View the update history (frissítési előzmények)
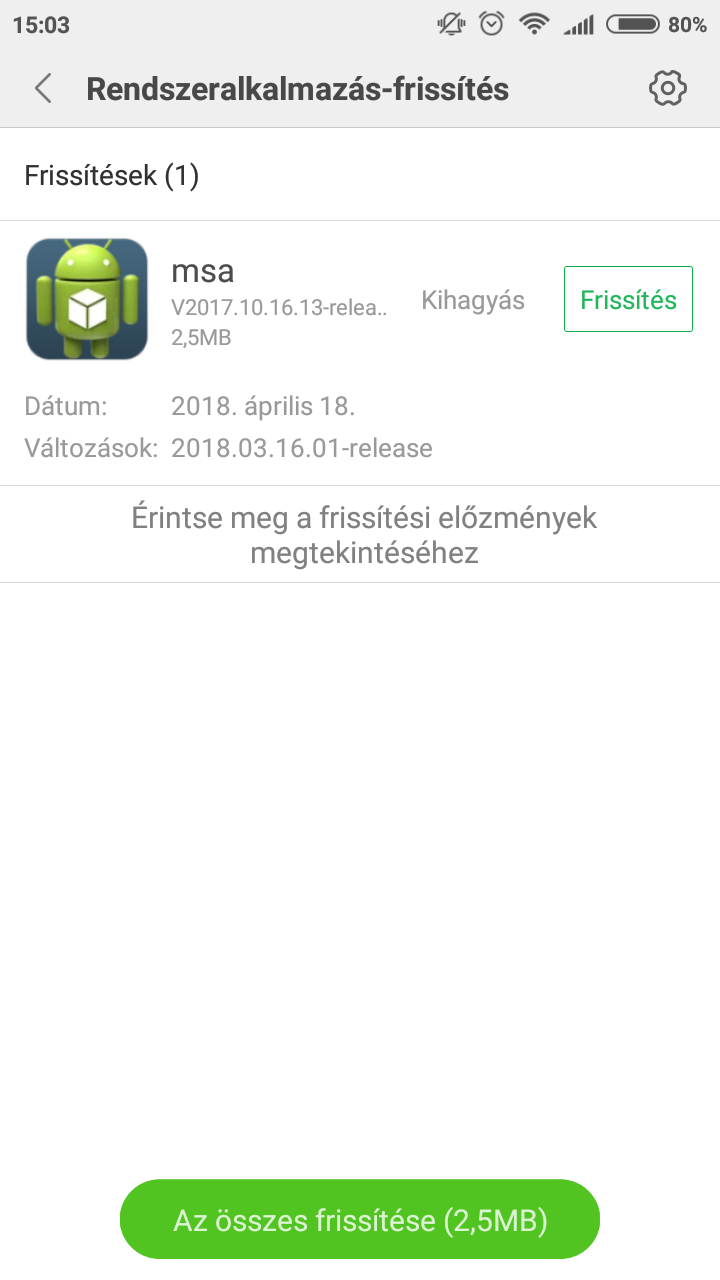The width and height of the screenshot is (720, 1280). 360,534
